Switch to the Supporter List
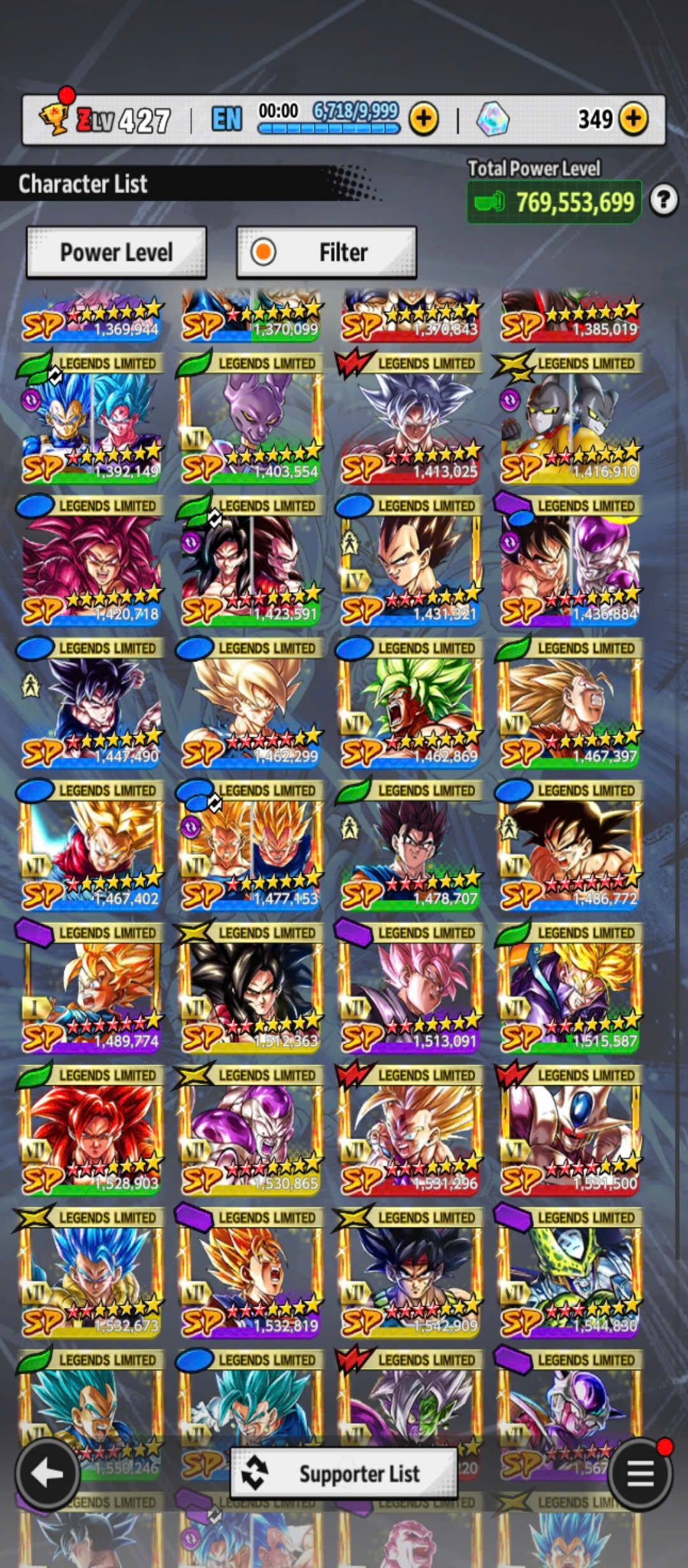Viewport: 688px width, 1568px height. coord(344,1474)
